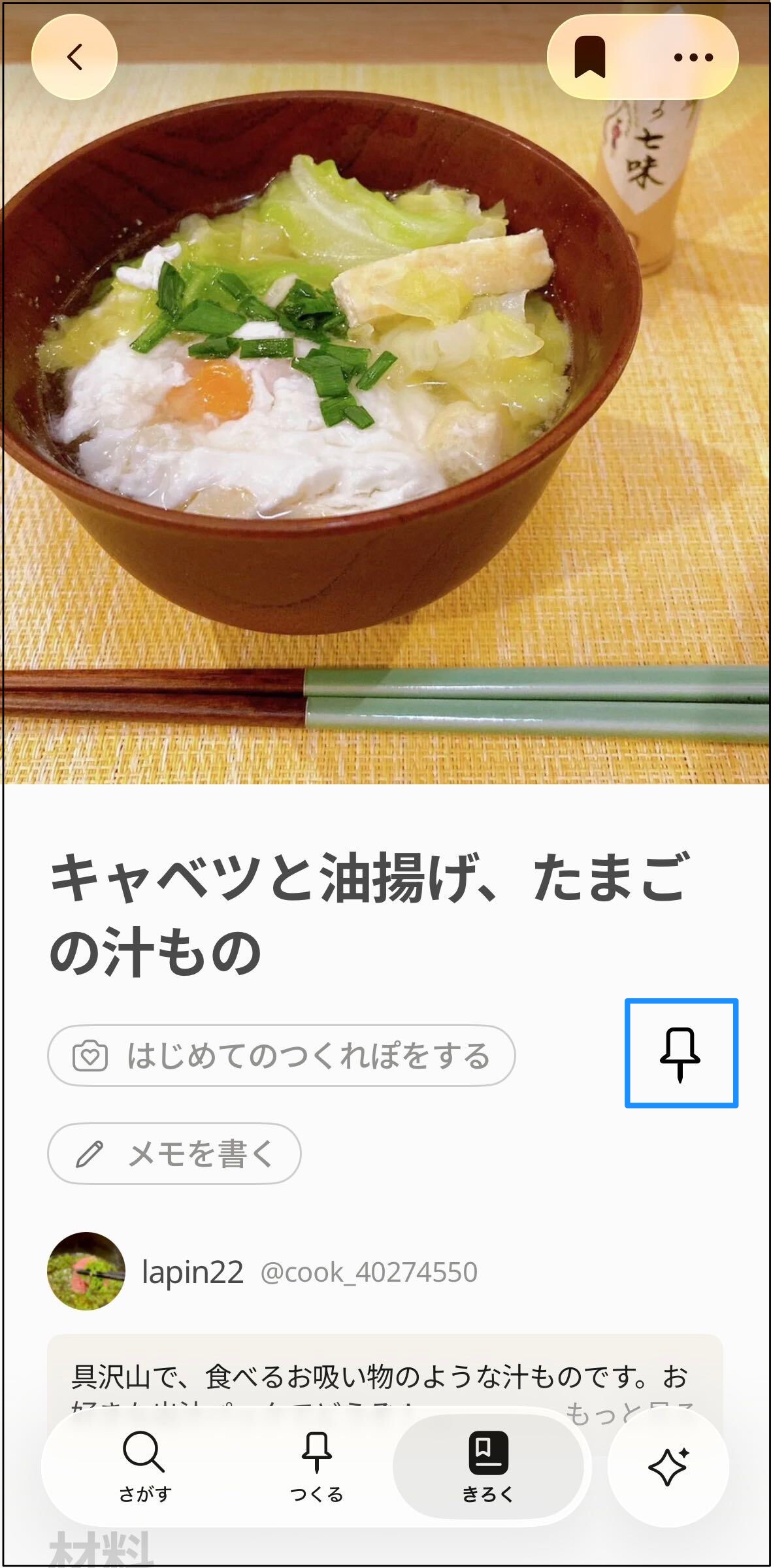
Task: Tap the bookmark icon to save recipe
Action: [x=589, y=57]
